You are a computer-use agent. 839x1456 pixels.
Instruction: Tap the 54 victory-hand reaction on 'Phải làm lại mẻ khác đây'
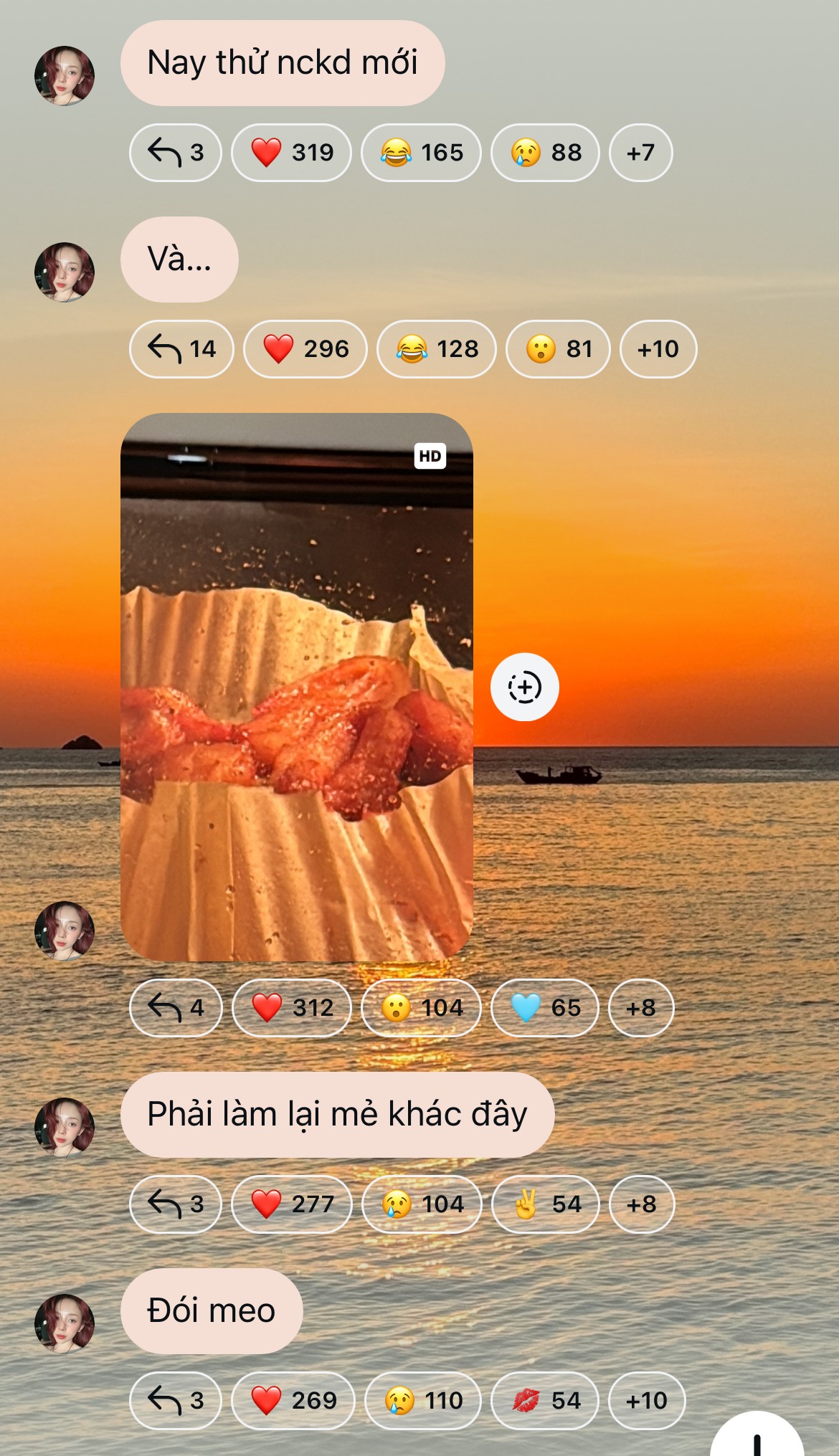coord(545,1204)
